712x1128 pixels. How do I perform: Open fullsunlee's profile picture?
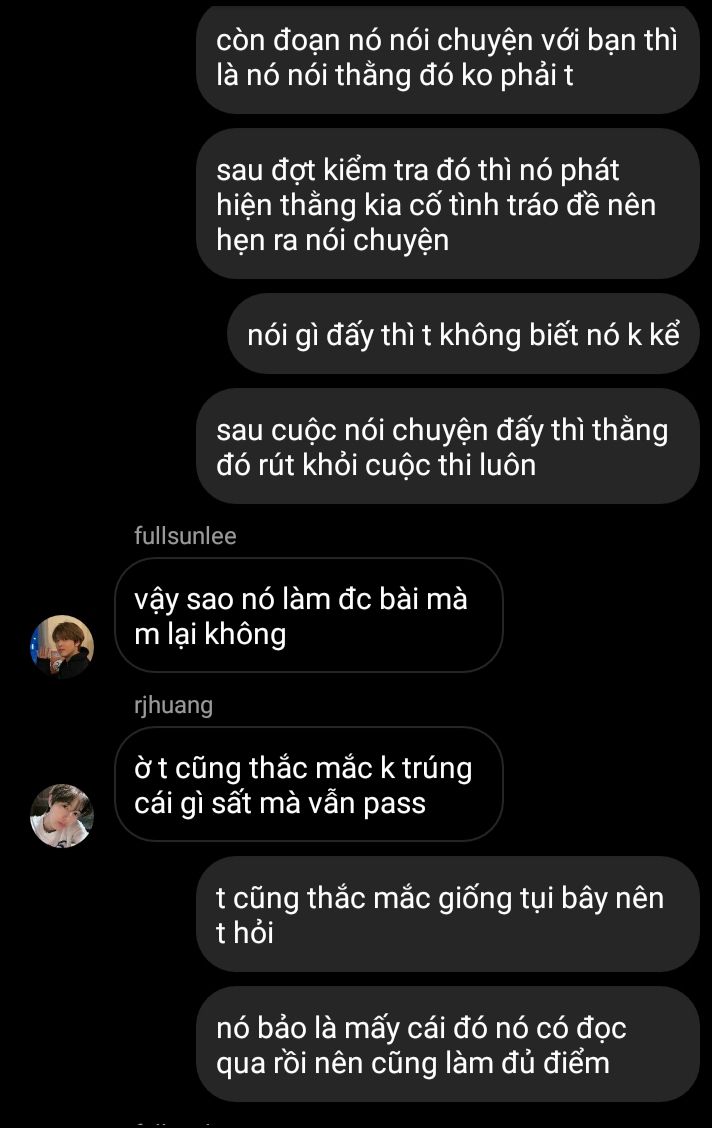(x=62, y=646)
